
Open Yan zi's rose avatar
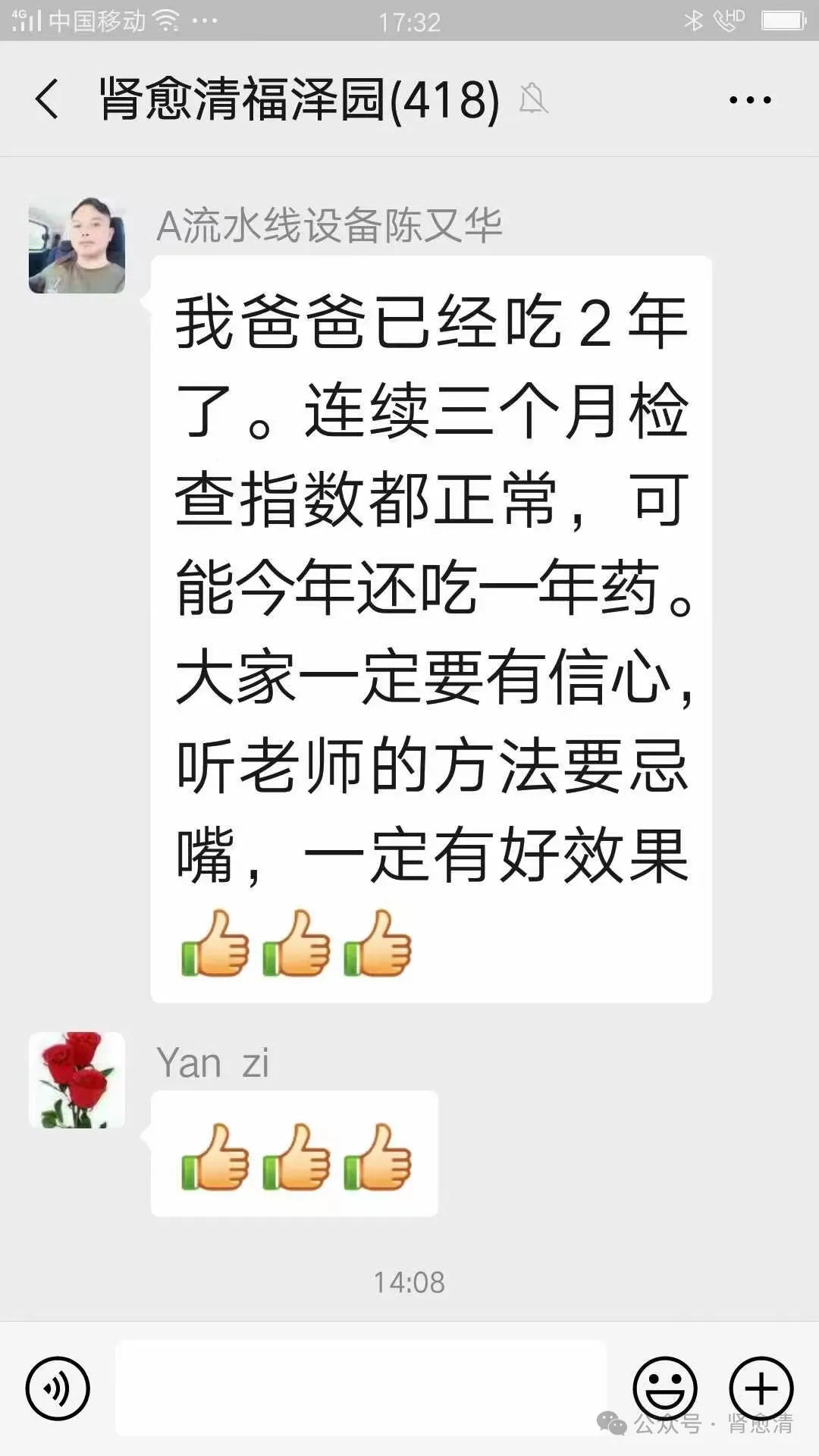pos(77,1080)
